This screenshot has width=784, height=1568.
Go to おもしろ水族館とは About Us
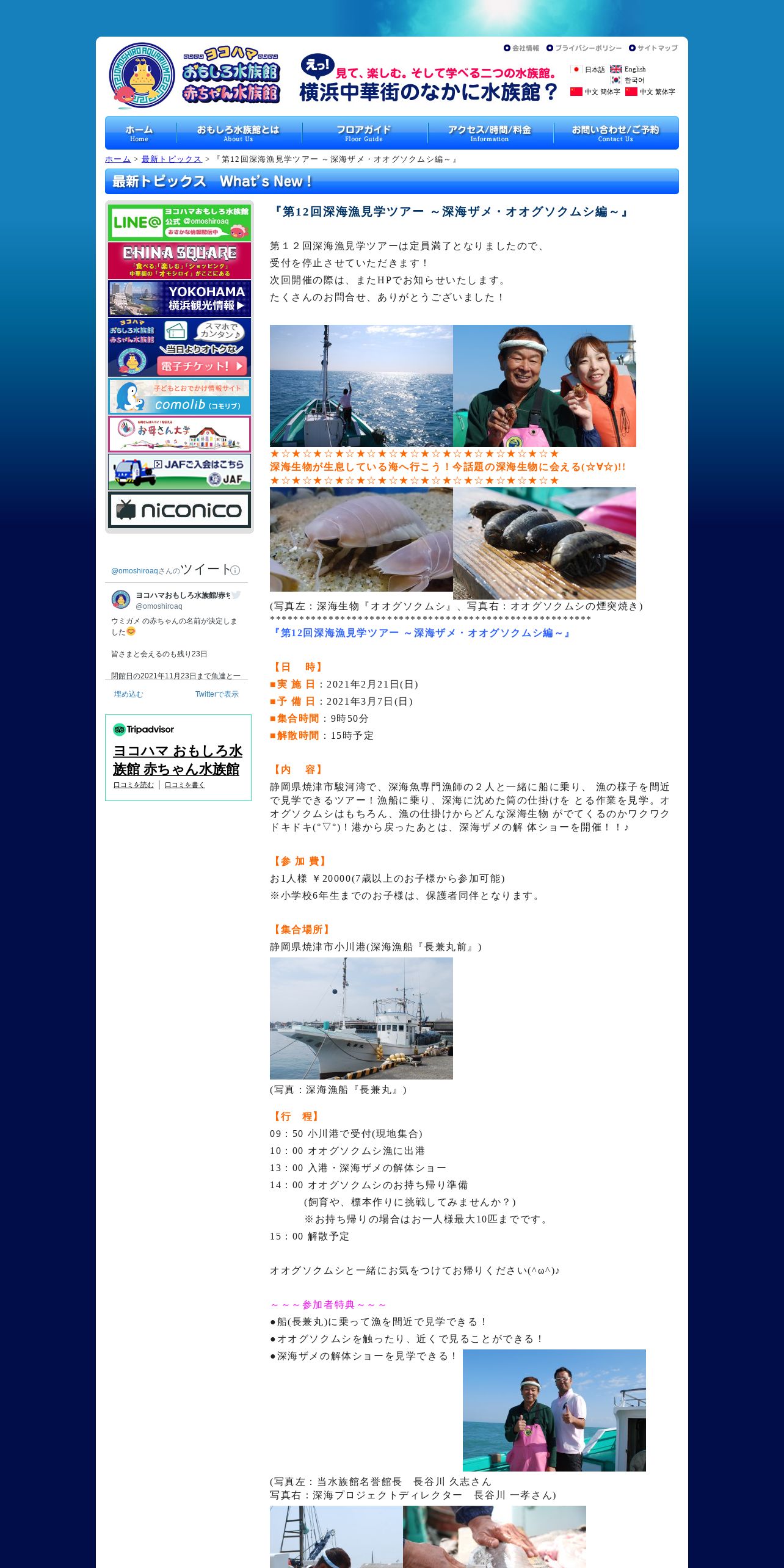pyautogui.click(x=238, y=132)
